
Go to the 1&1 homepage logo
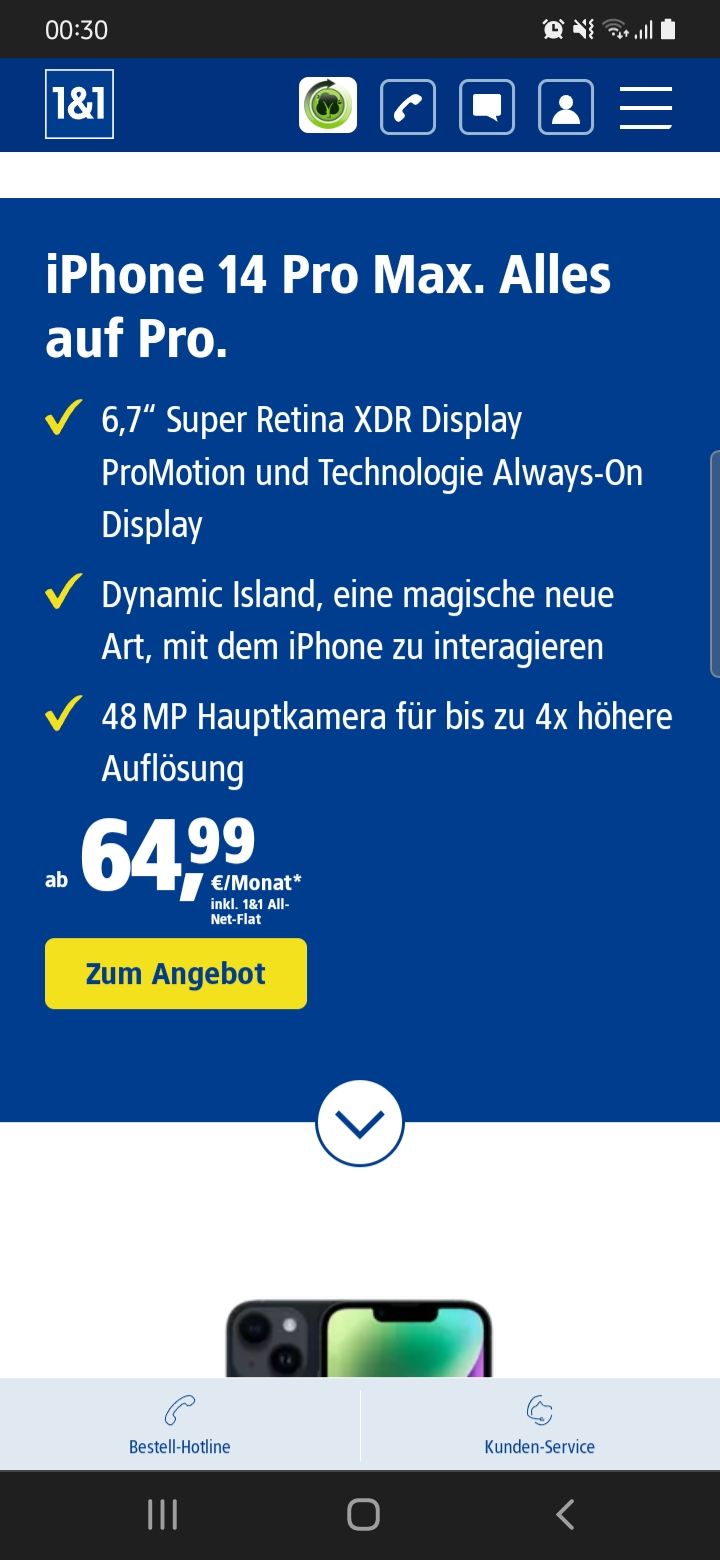tap(79, 104)
